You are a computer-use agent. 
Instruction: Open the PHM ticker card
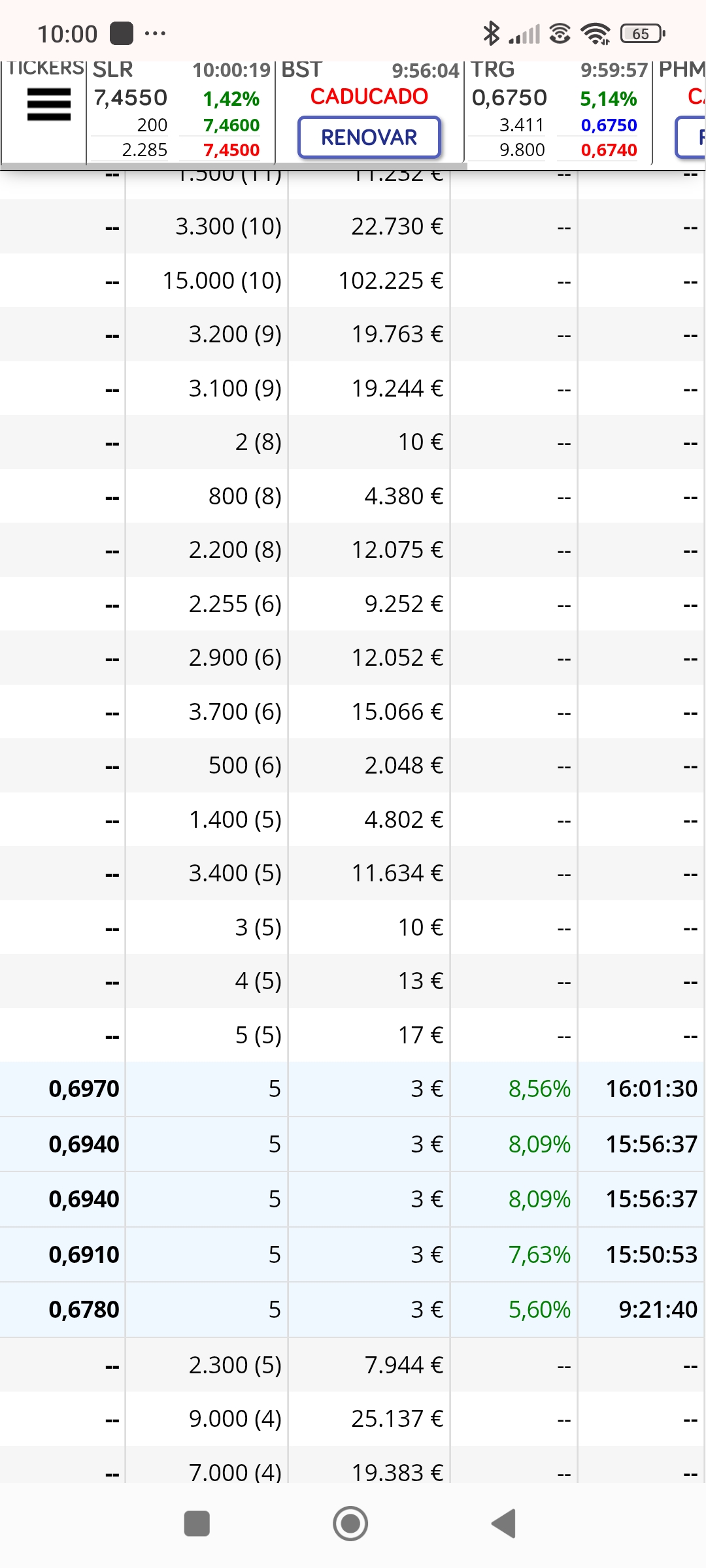click(x=680, y=111)
